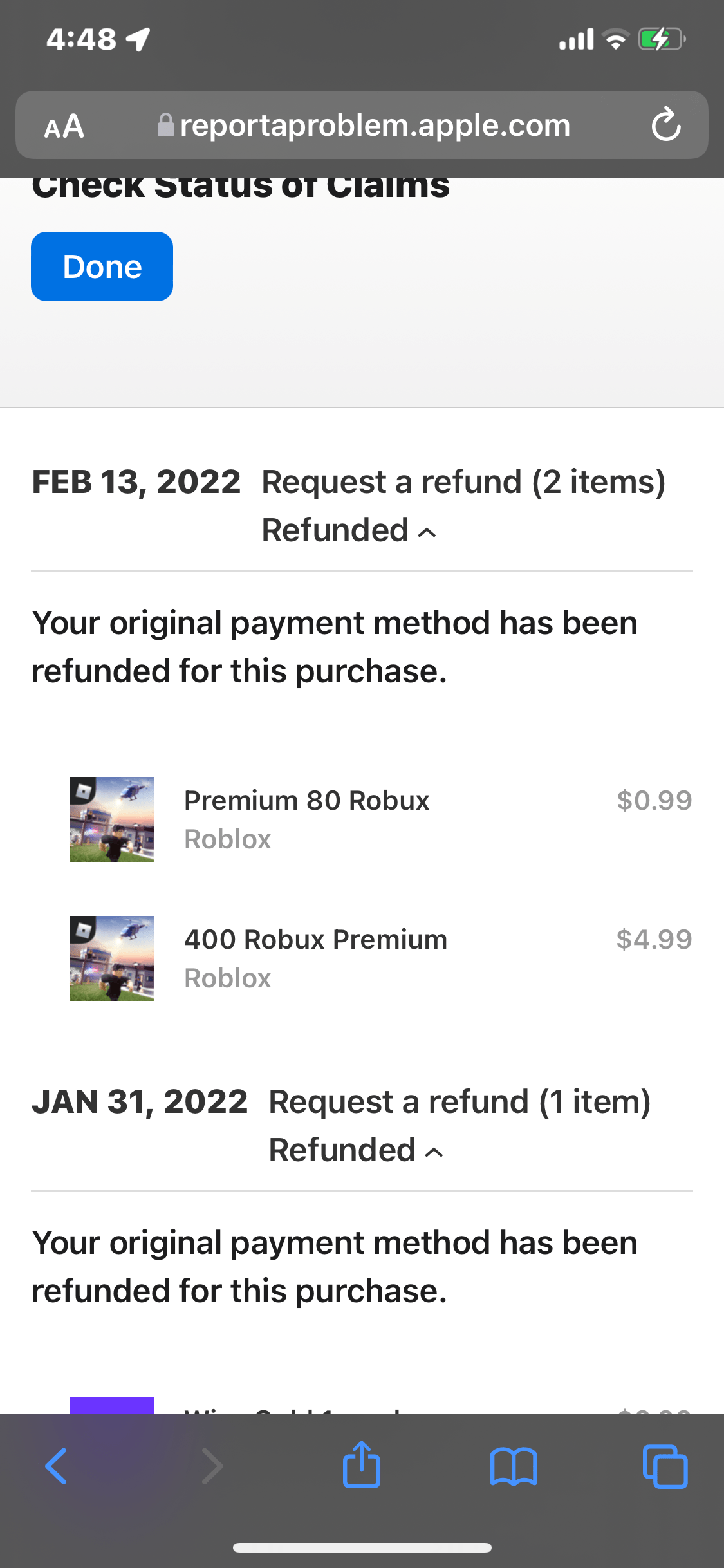Tap the Roblox thumbnail for 400 Robux Premium

click(111, 958)
